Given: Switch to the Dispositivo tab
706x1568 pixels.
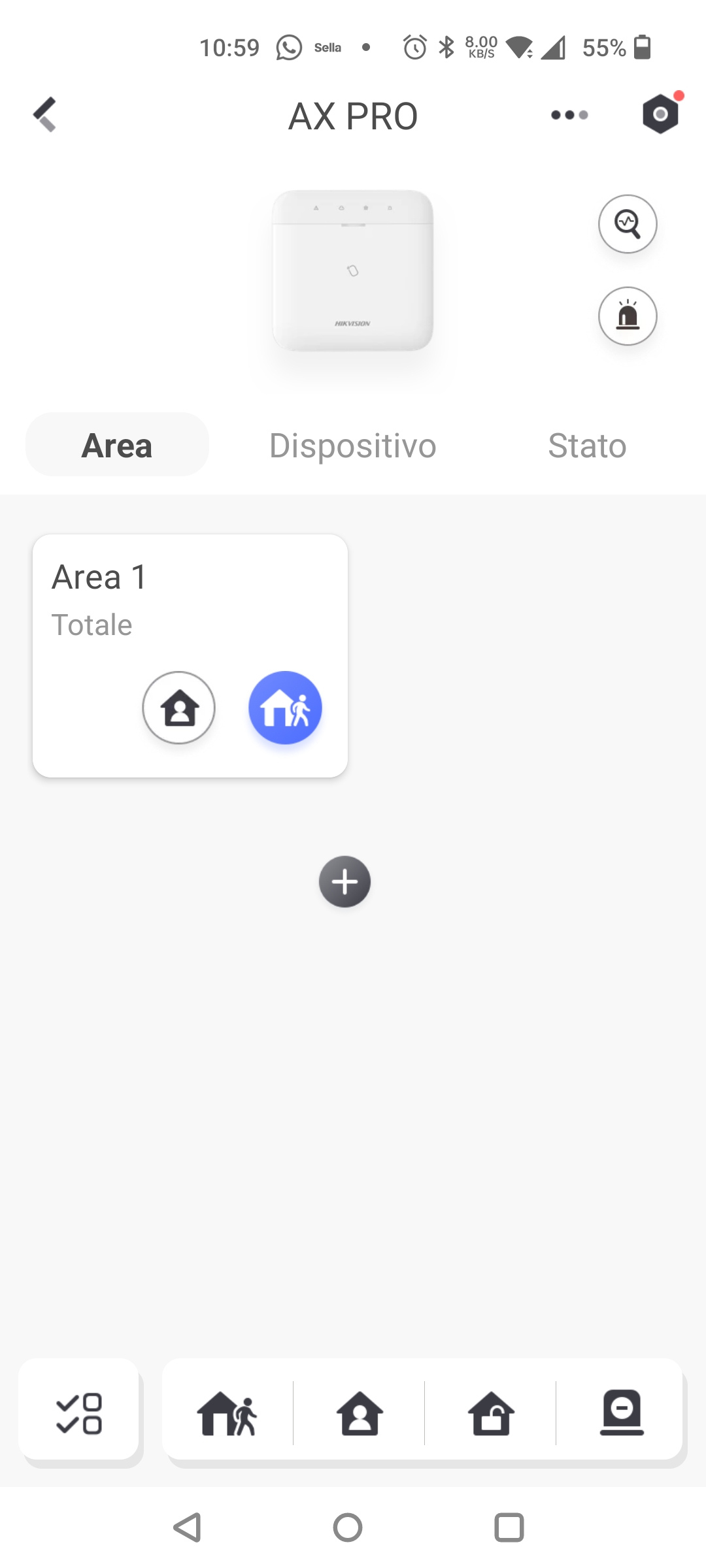Looking at the screenshot, I should [352, 445].
